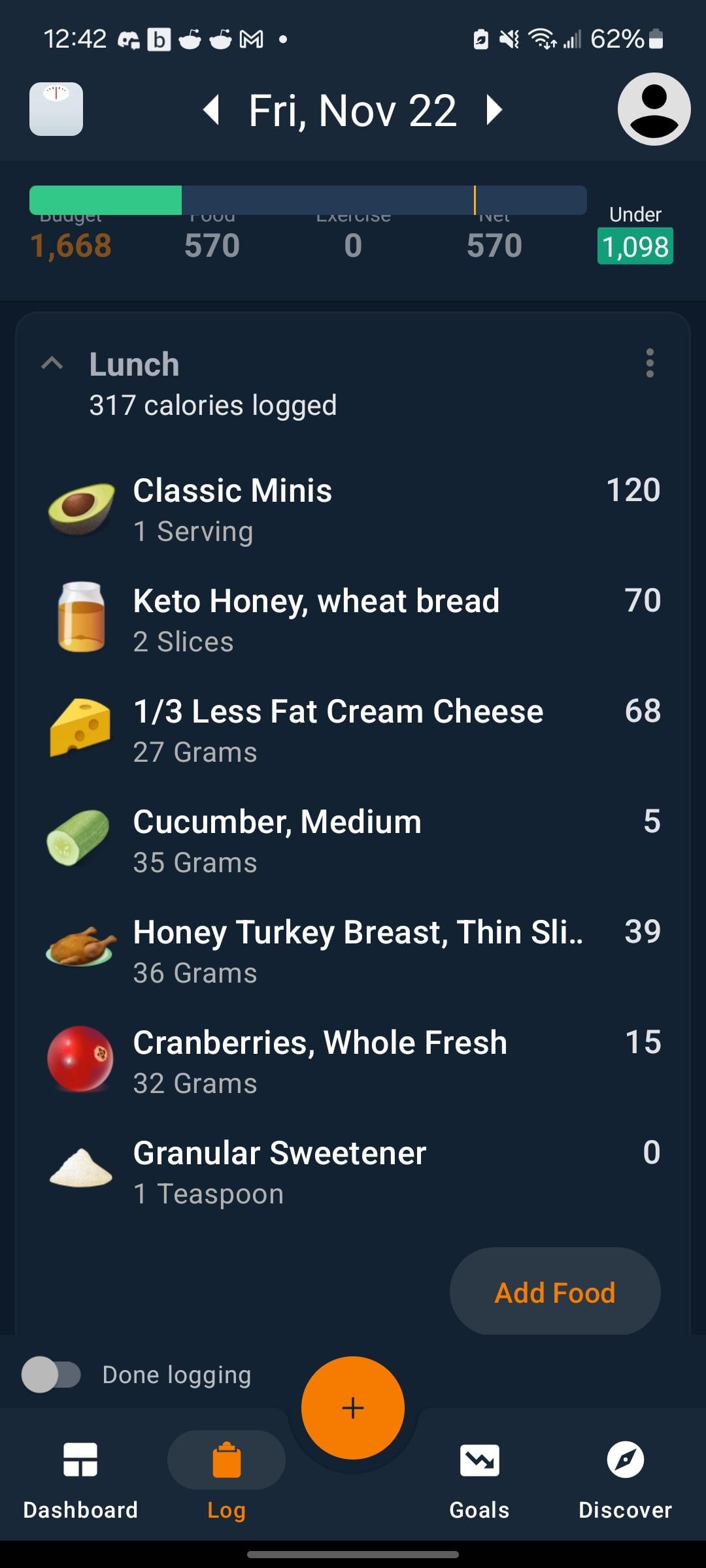This screenshot has height=1568, width=706.
Task: Open Lunch overflow menu
Action: 649,363
